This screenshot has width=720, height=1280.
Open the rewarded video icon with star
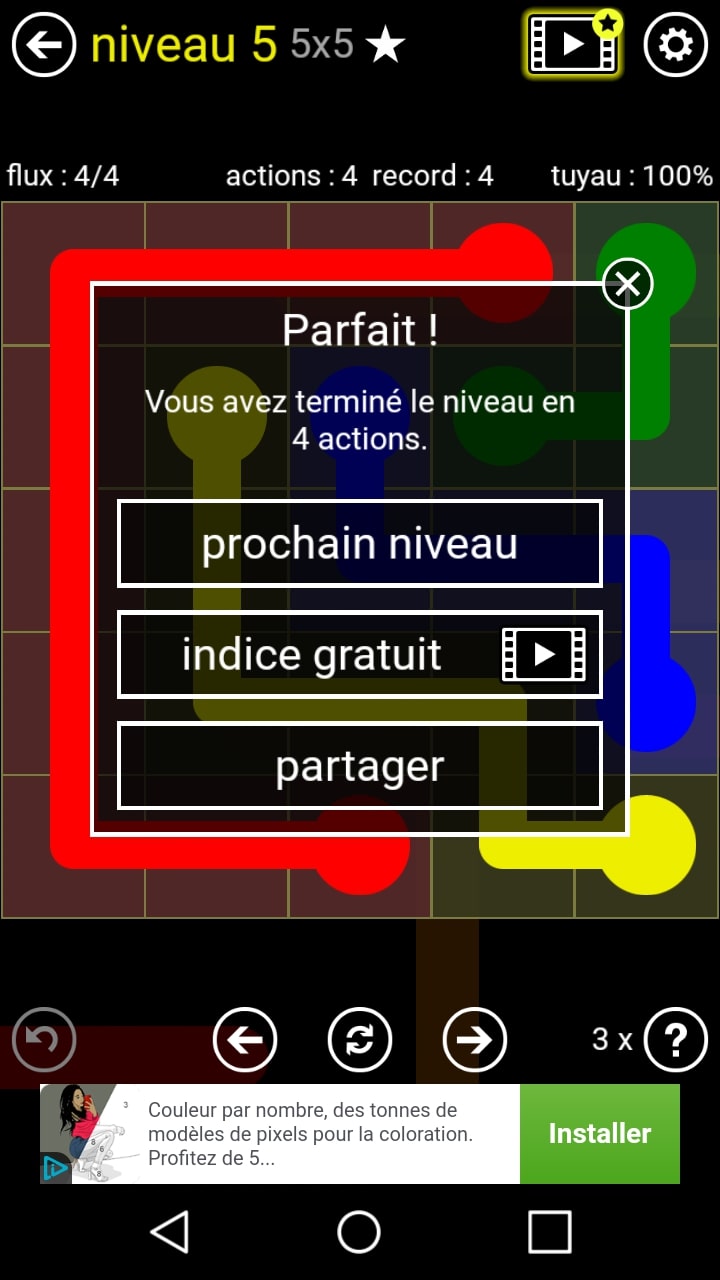coord(573,45)
